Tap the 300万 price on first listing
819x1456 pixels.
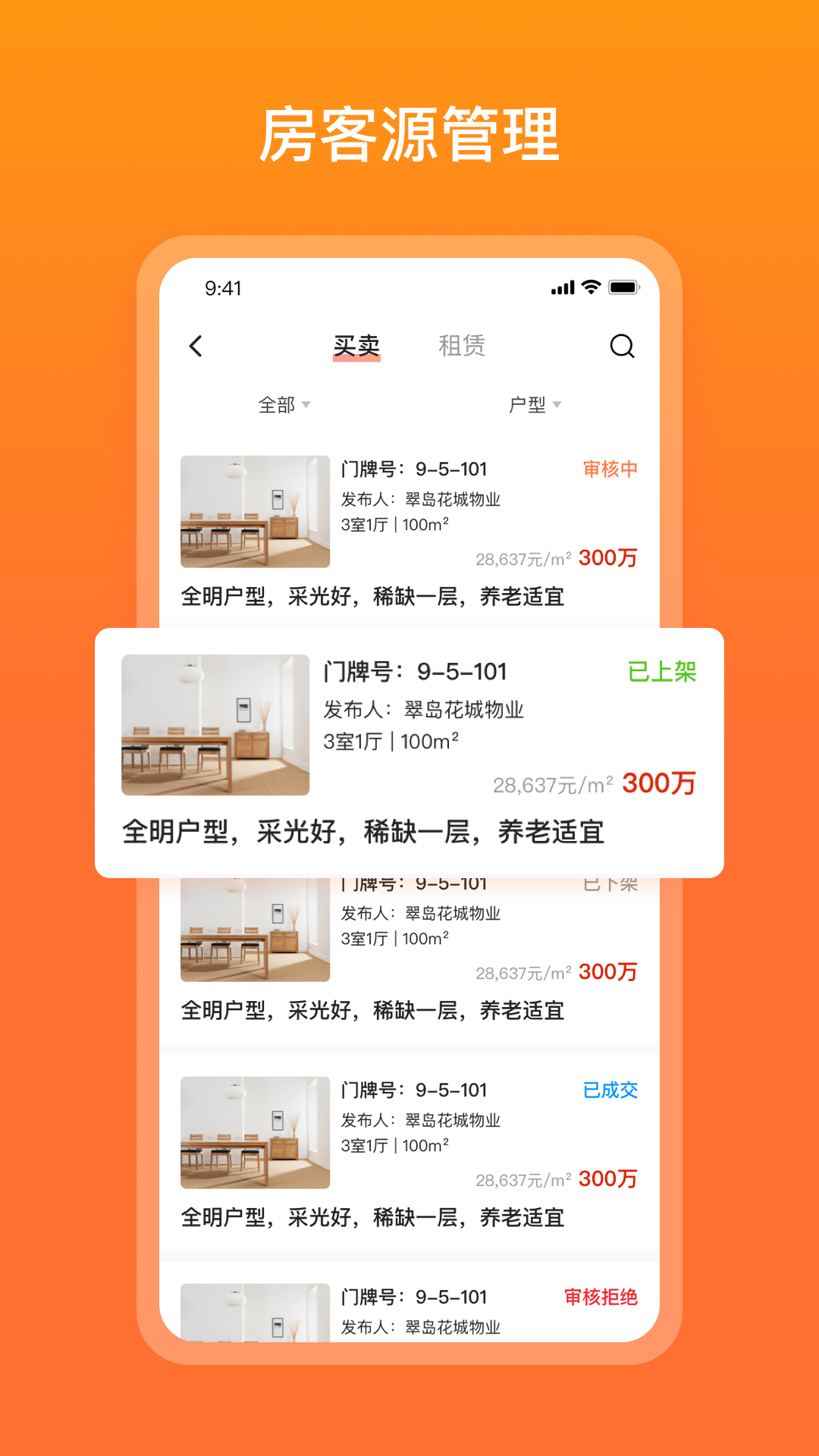pyautogui.click(x=607, y=558)
